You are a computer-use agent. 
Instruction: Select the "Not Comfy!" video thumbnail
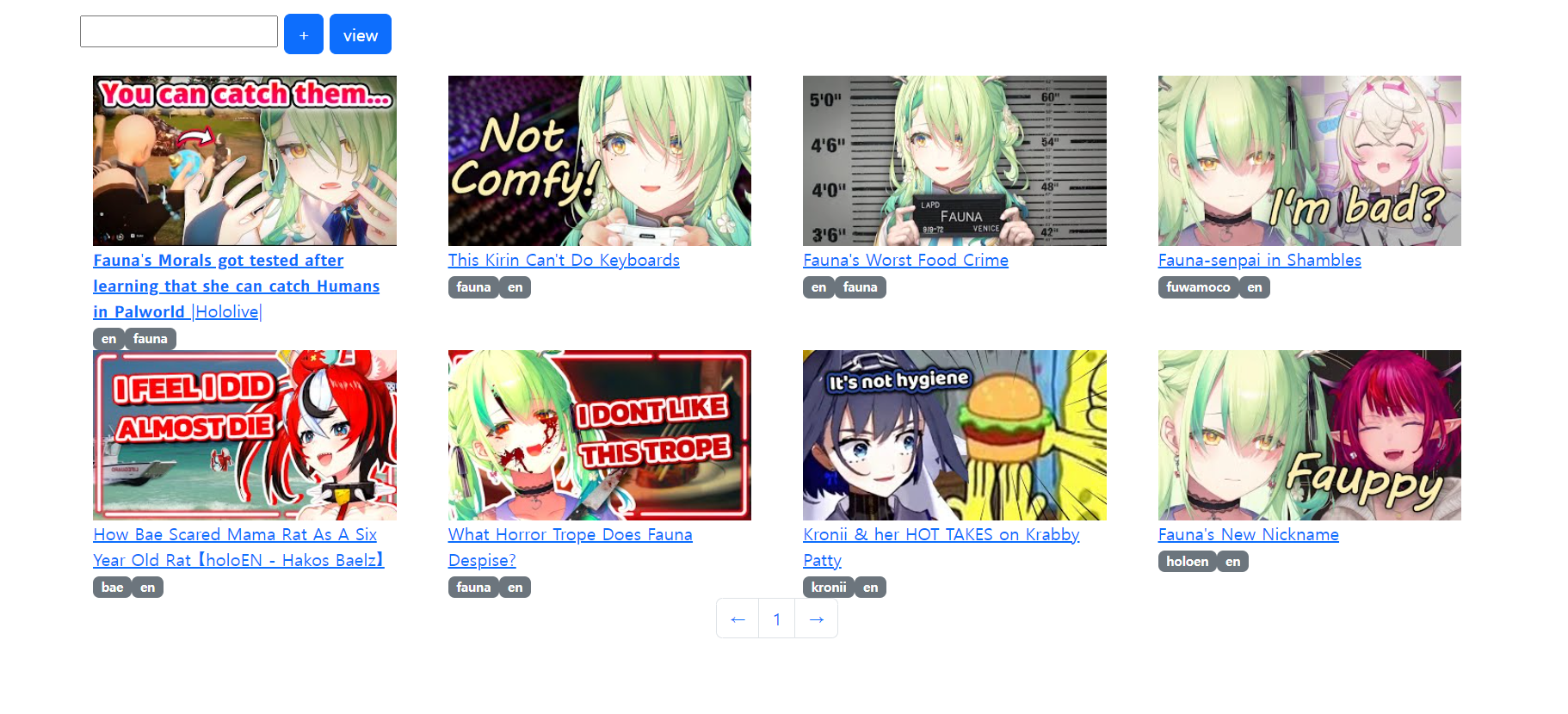tap(599, 161)
